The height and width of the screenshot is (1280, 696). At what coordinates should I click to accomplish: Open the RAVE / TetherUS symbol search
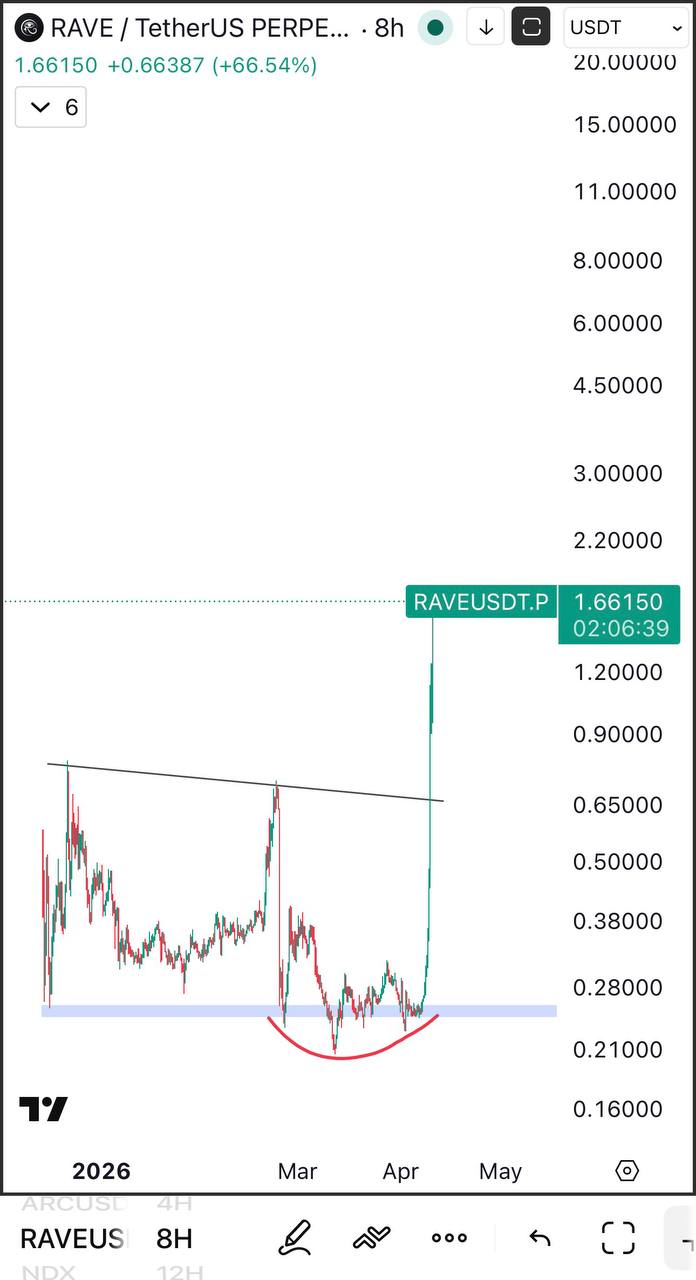(198, 28)
